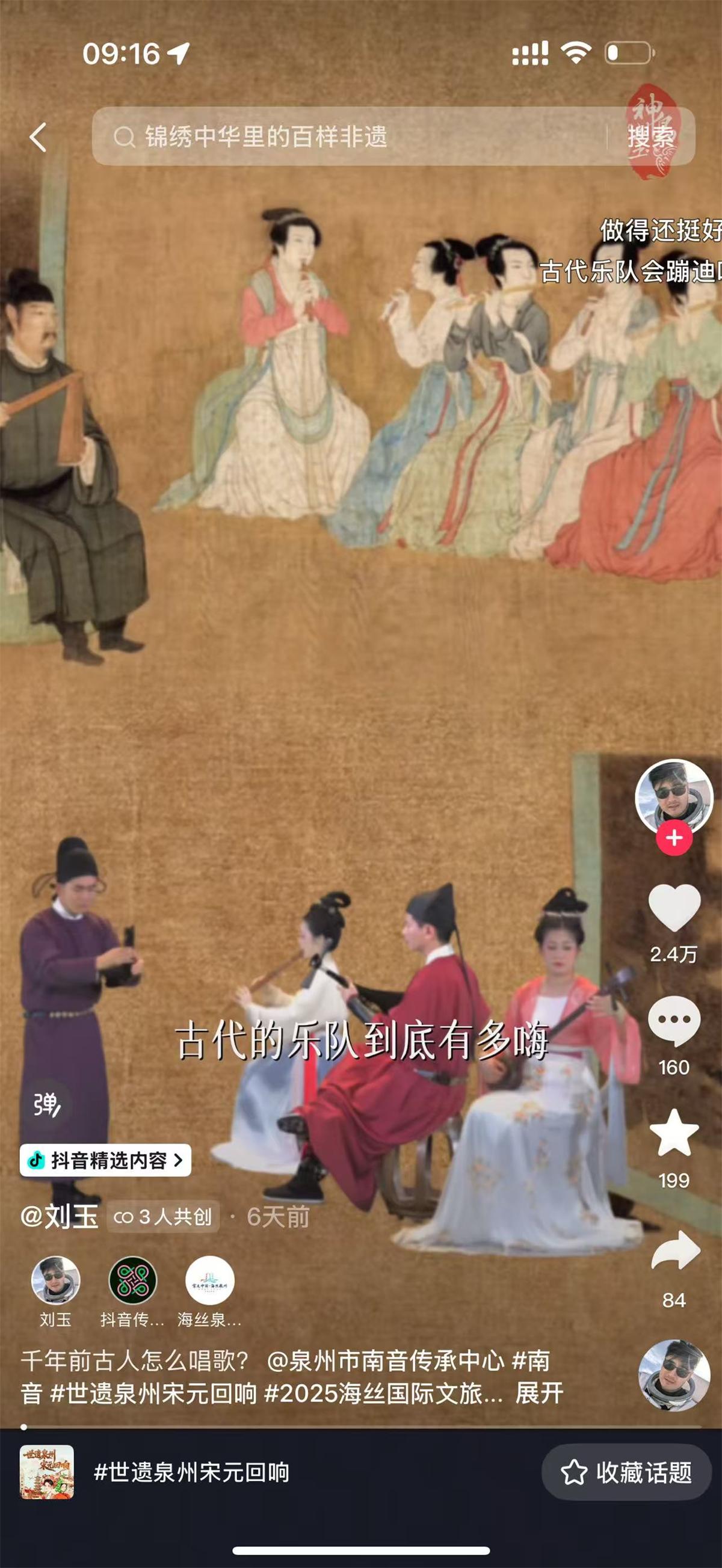Go back using the top-left arrow
The height and width of the screenshot is (1568, 722).
pyautogui.click(x=38, y=137)
